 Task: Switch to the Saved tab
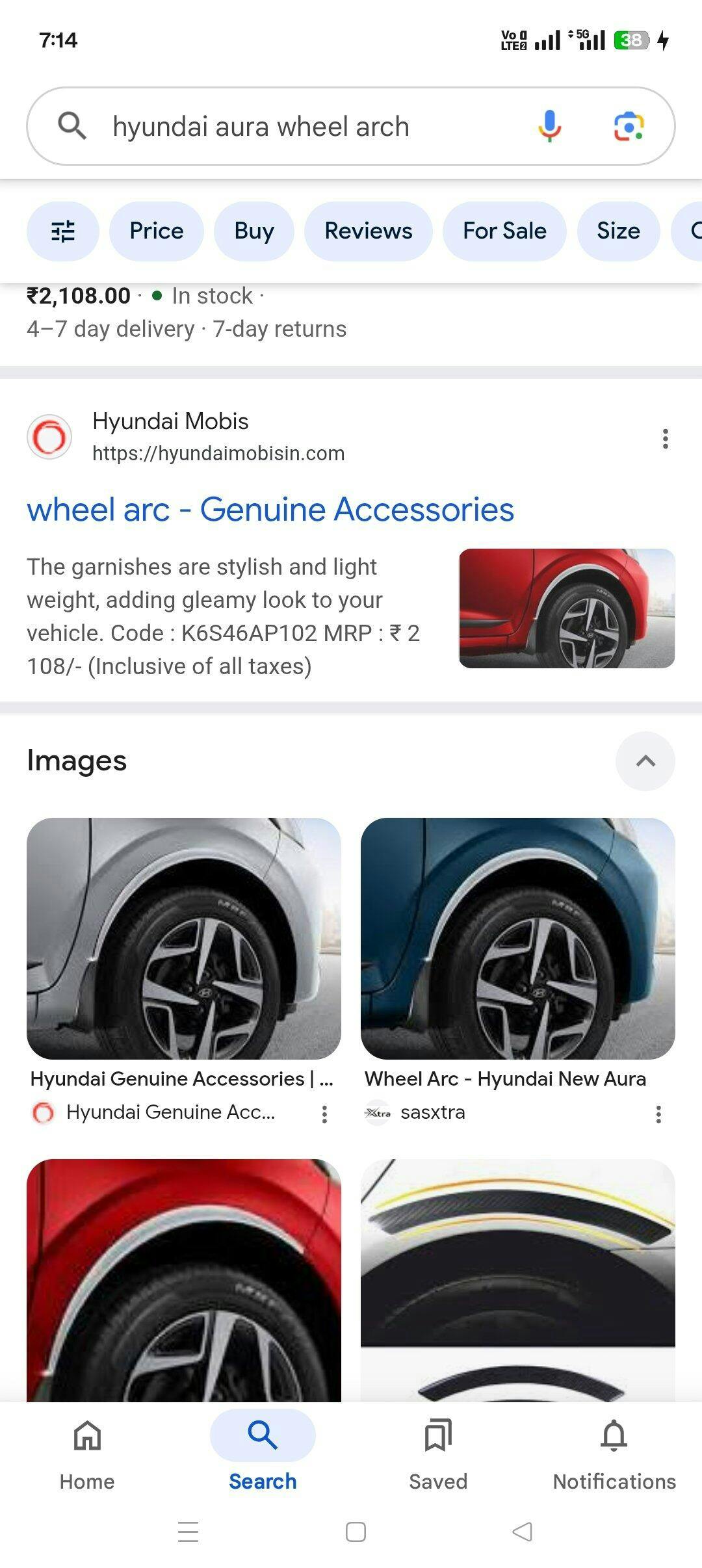point(438,1455)
